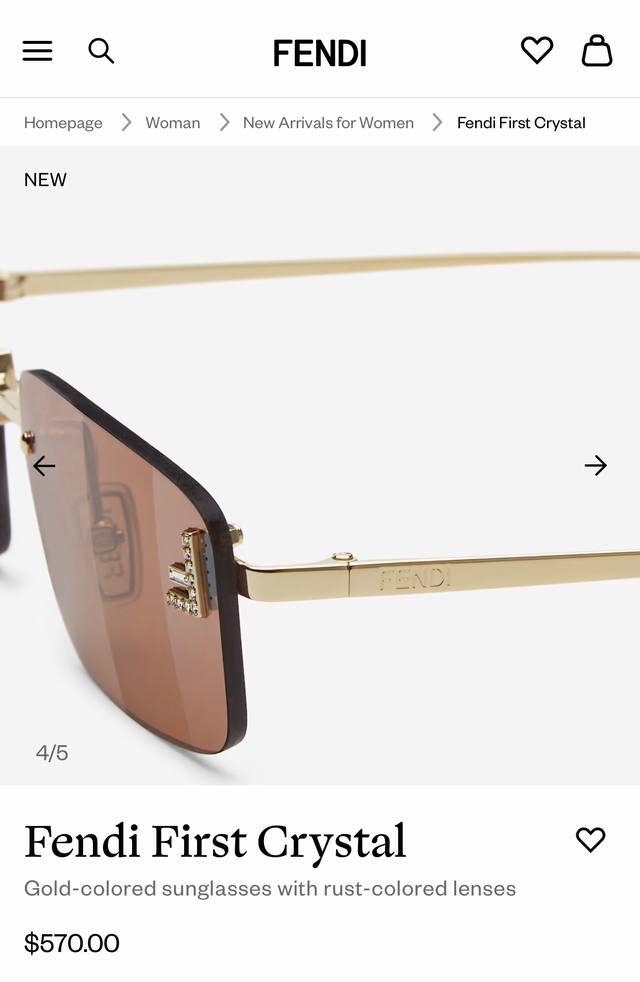Go to the Homepage breadcrumb

click(x=63, y=123)
